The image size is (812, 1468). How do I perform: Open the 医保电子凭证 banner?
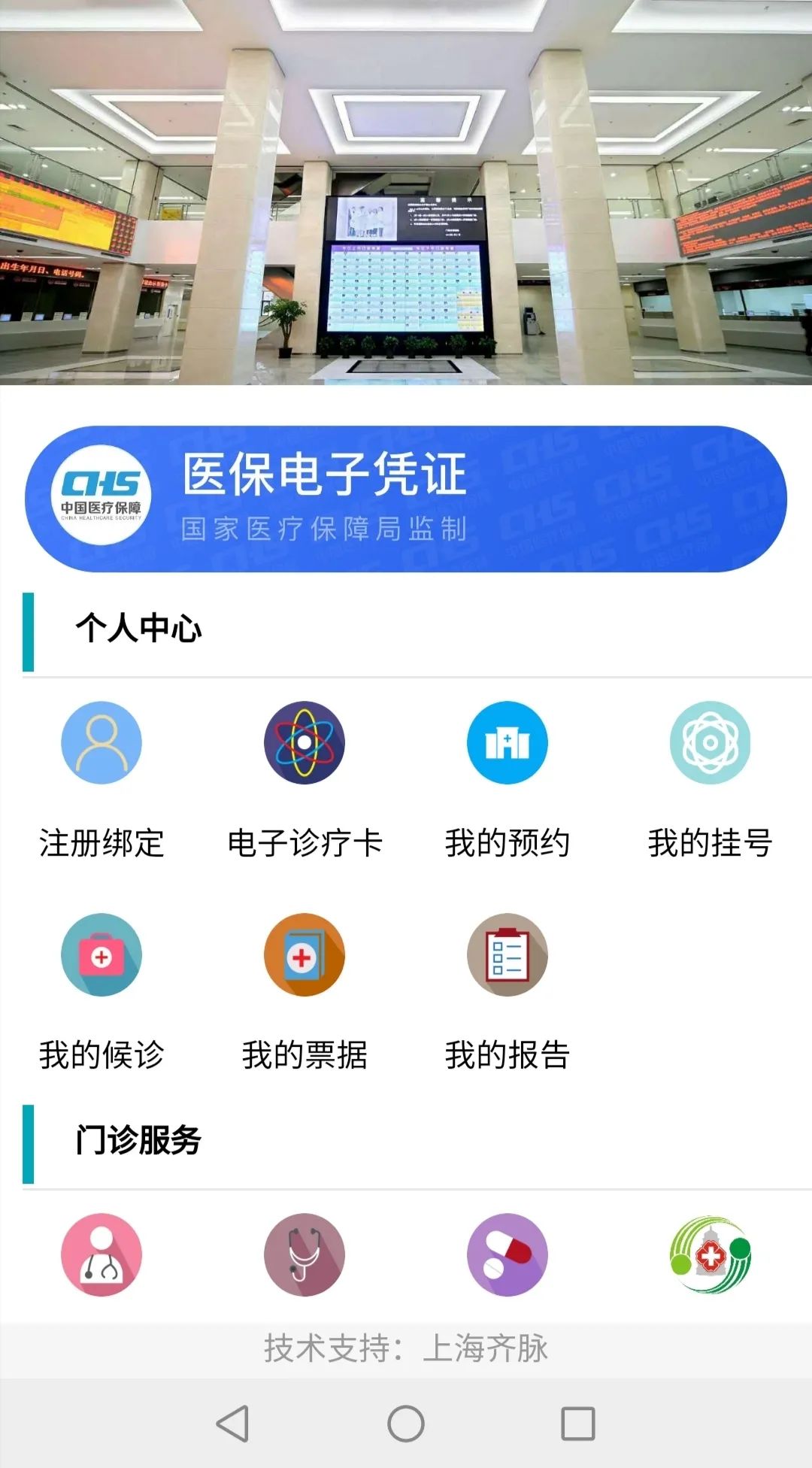tap(406, 499)
